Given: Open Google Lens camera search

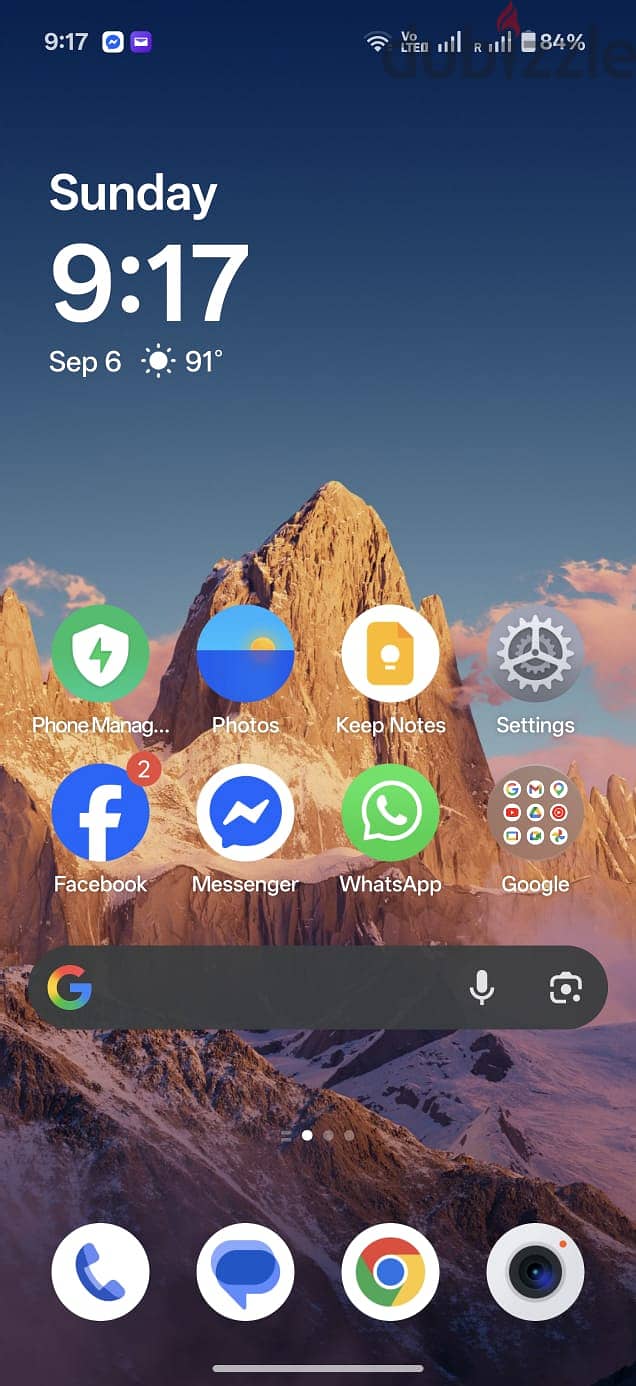Looking at the screenshot, I should (x=565, y=988).
